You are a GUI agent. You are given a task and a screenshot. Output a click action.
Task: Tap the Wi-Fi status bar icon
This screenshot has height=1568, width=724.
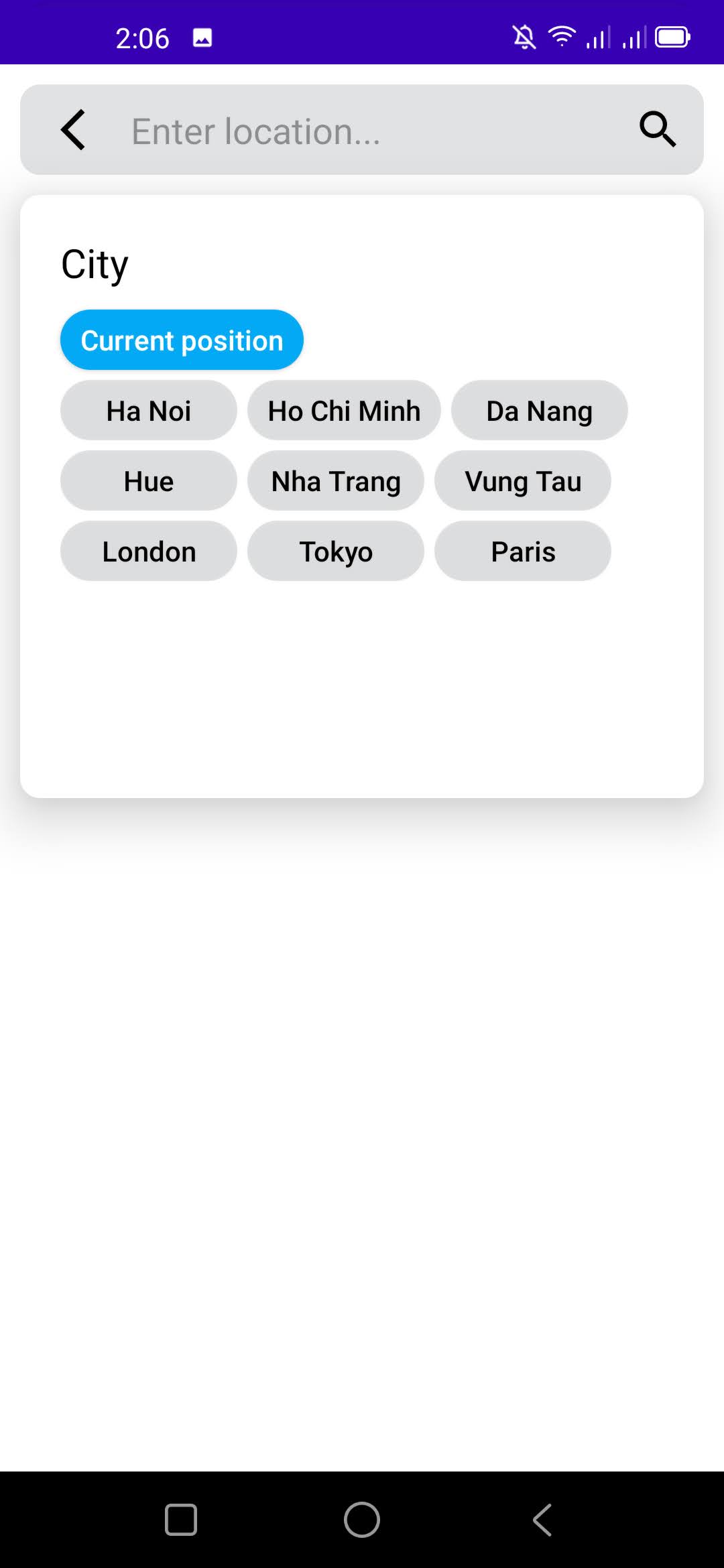(560, 37)
